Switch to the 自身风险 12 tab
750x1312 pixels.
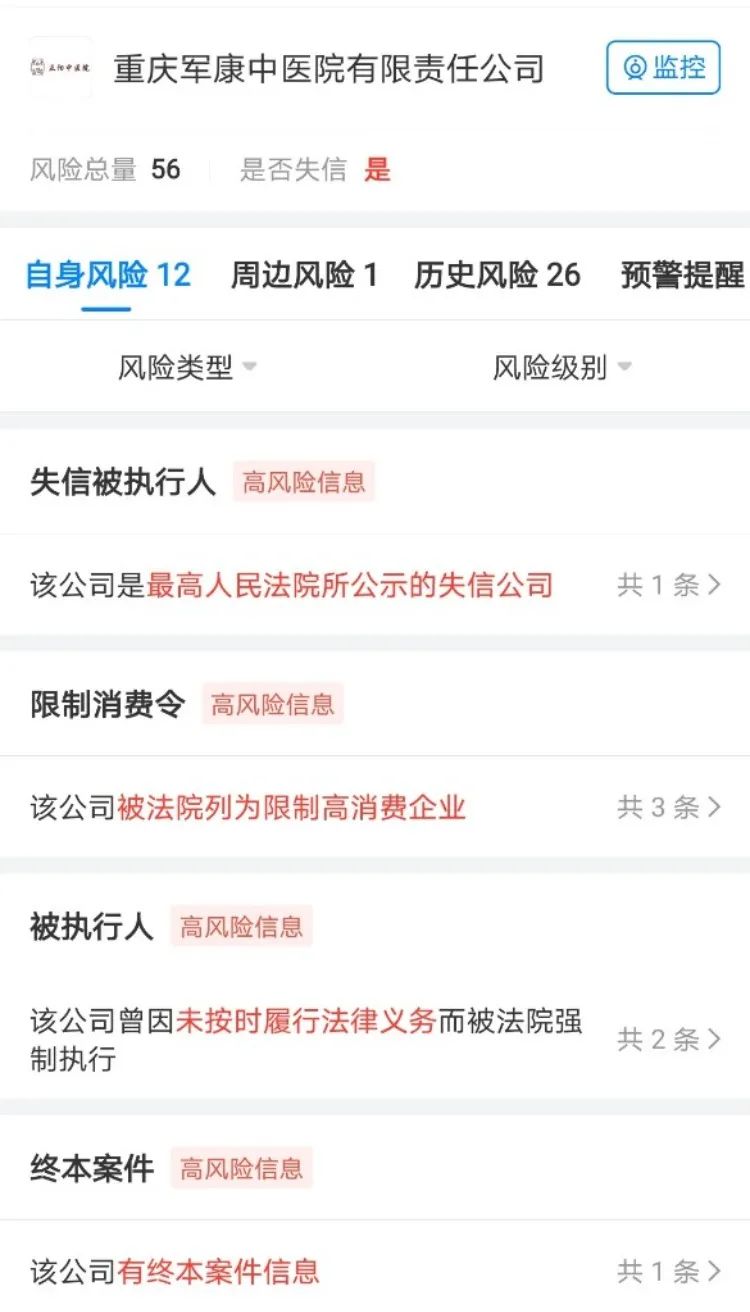pyautogui.click(x=107, y=275)
